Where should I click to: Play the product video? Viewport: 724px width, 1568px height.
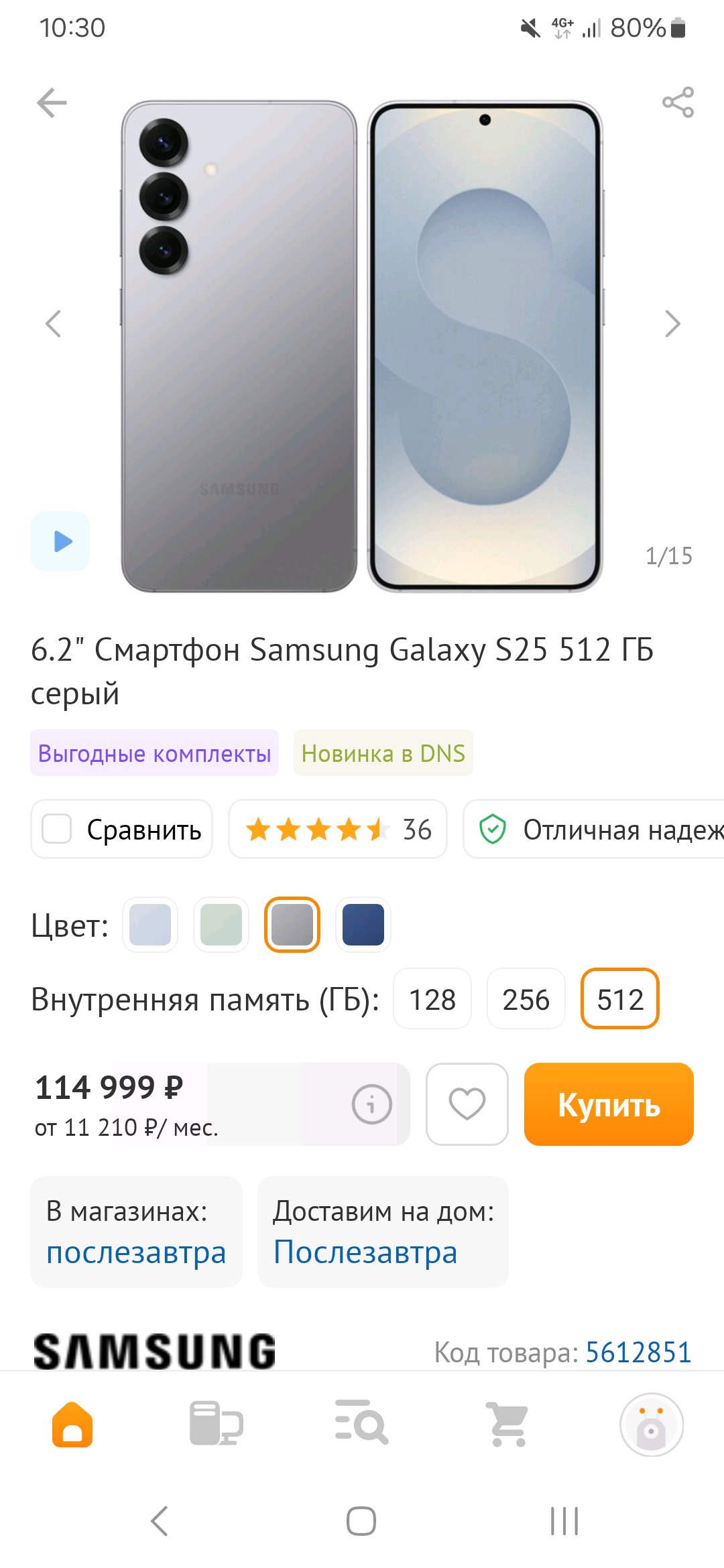tap(61, 541)
